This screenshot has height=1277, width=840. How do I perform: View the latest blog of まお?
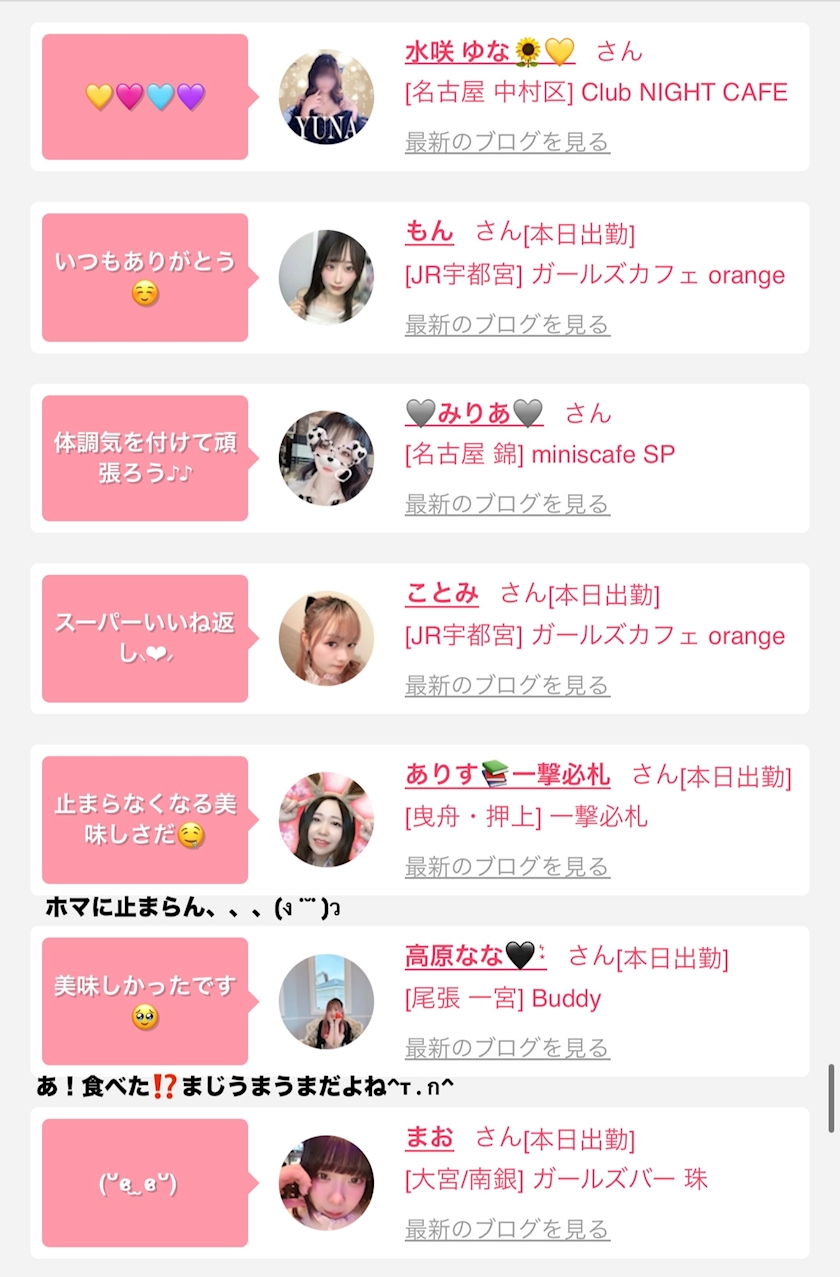tap(507, 1229)
